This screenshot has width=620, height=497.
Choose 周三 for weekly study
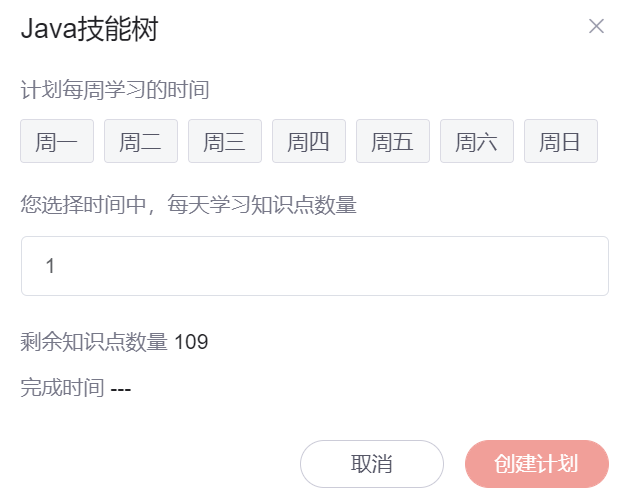point(225,141)
